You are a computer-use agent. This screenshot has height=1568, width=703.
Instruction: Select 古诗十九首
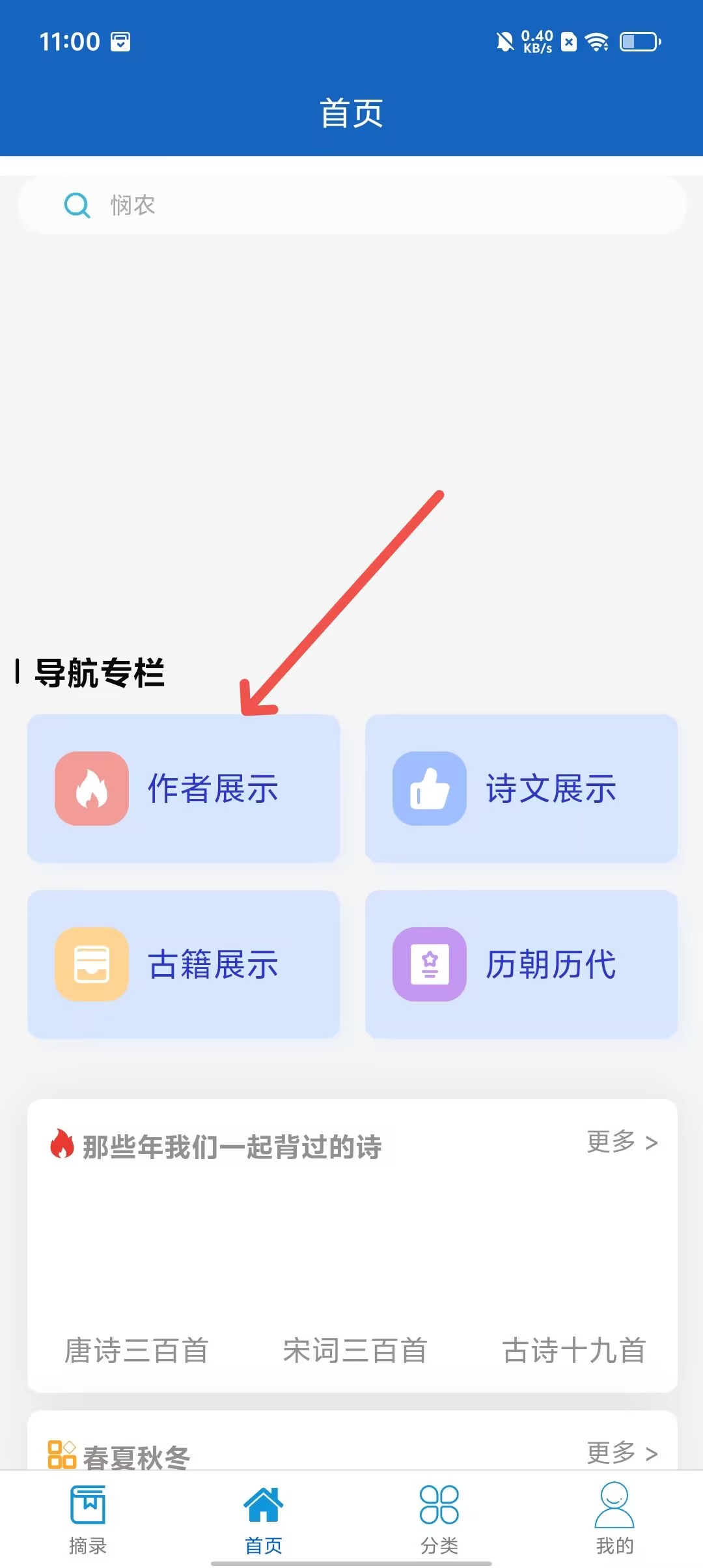(x=573, y=1351)
